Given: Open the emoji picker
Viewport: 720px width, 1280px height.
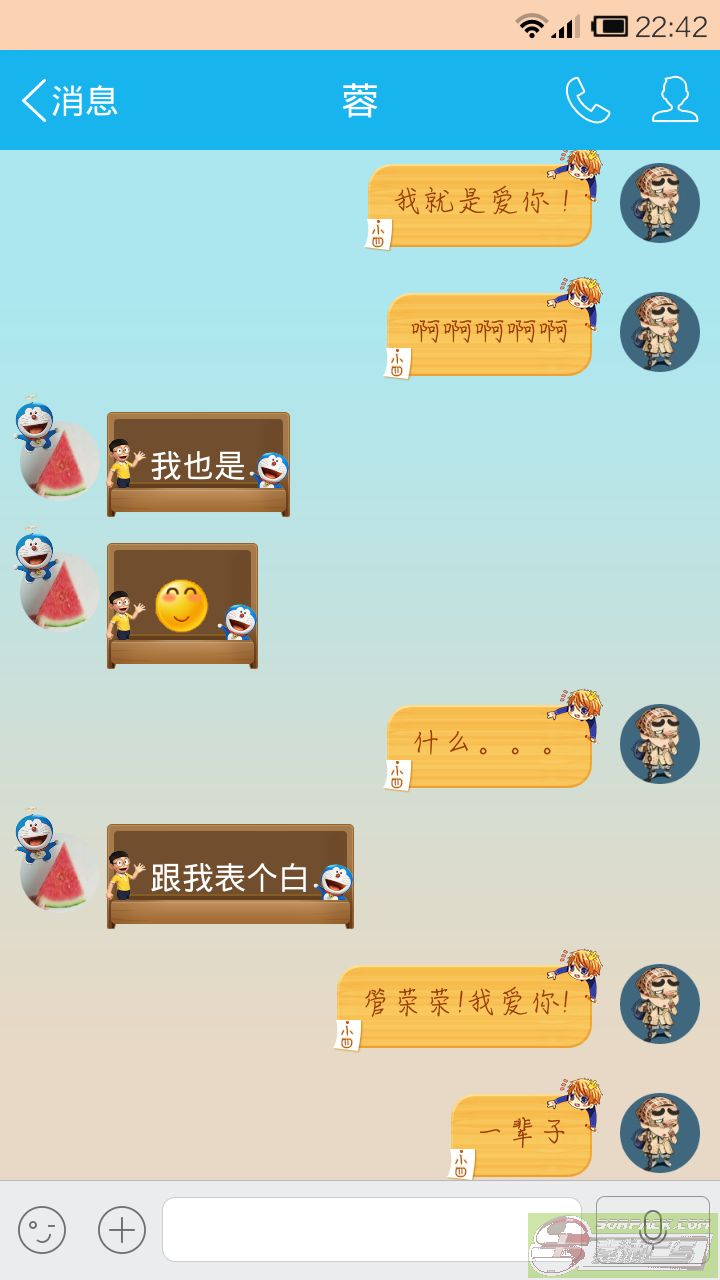Looking at the screenshot, I should click(42, 1230).
